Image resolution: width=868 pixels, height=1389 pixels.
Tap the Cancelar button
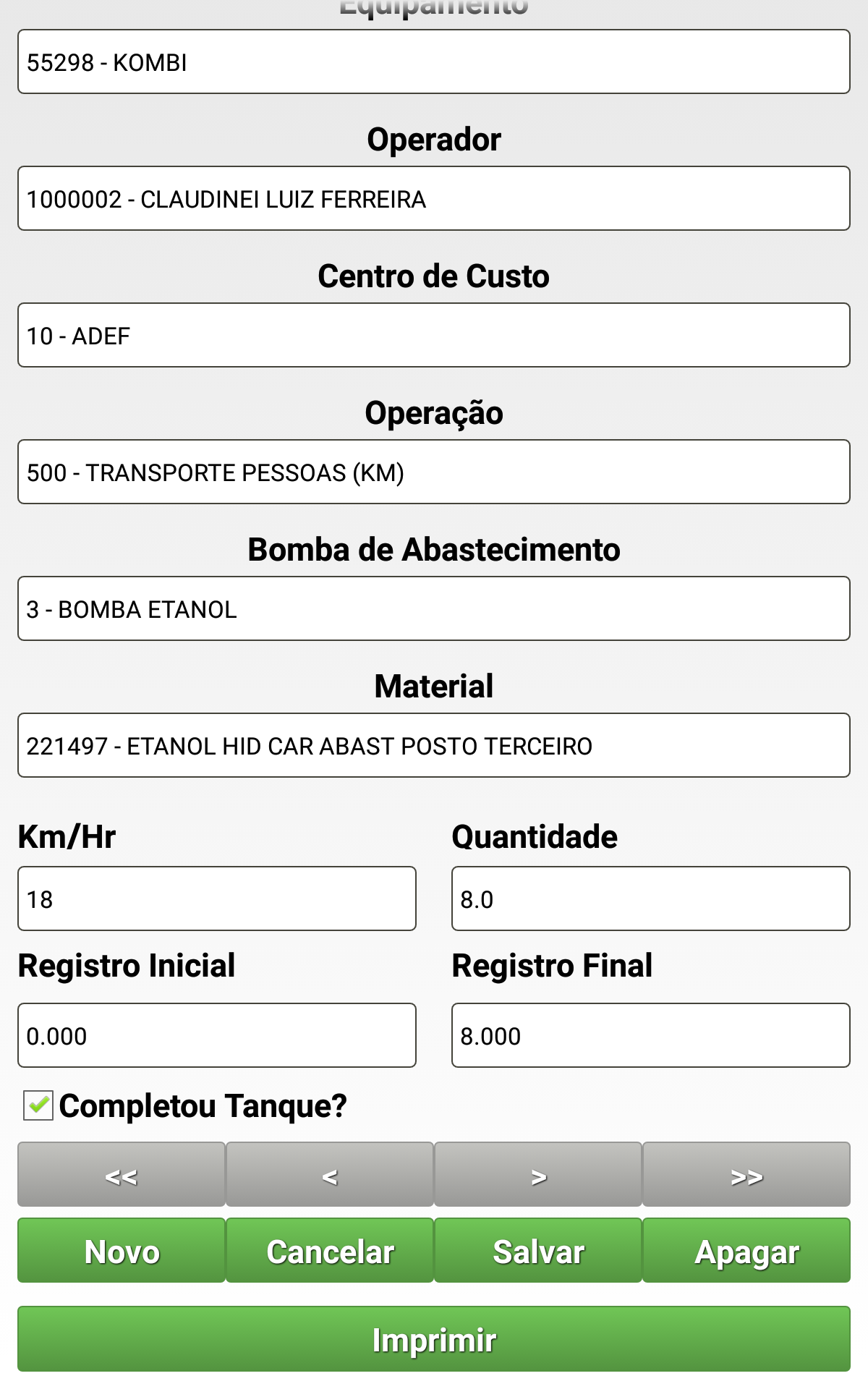(x=330, y=1251)
